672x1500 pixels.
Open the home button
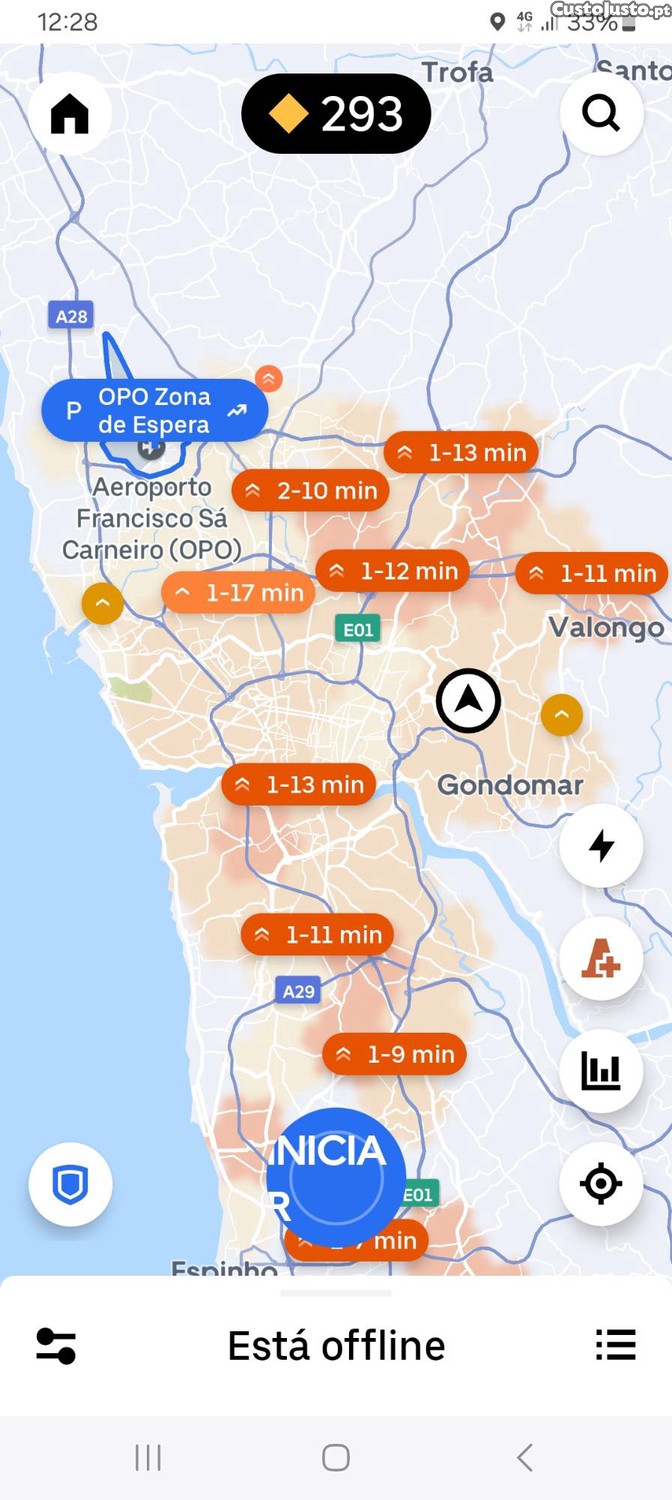pos(70,114)
